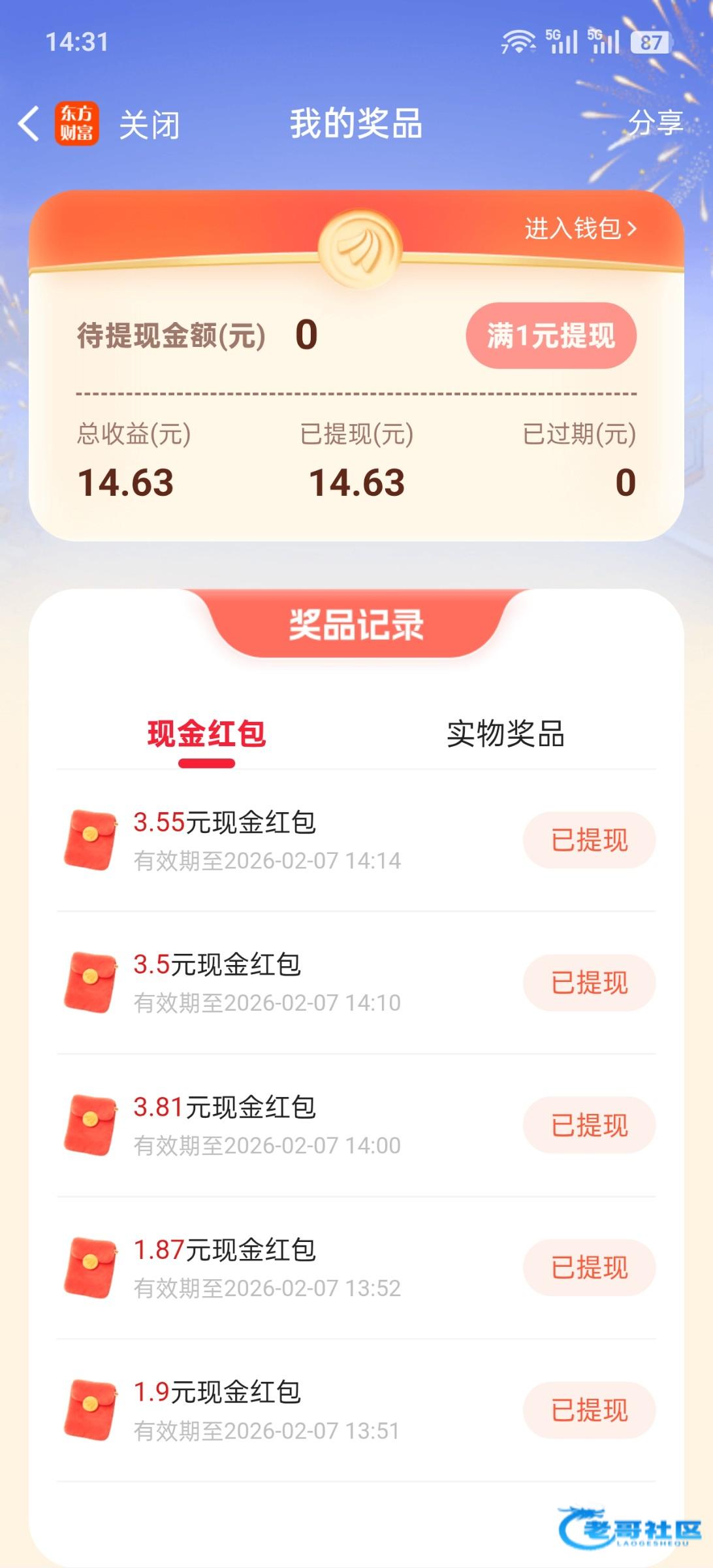Tap 已提现 on the 3.55元 red packet

coord(589,840)
